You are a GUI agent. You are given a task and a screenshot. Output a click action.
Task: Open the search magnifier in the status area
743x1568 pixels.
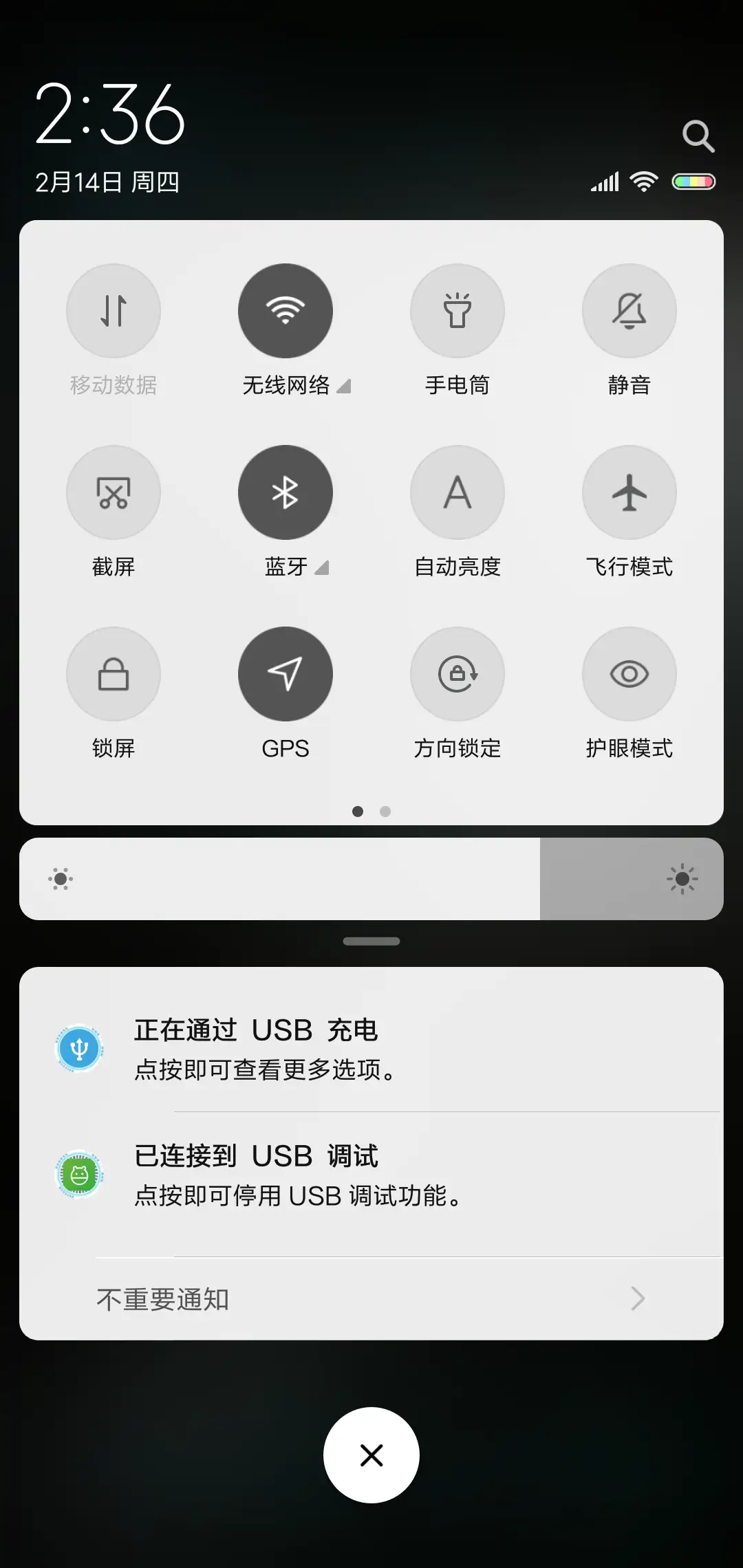click(x=699, y=135)
